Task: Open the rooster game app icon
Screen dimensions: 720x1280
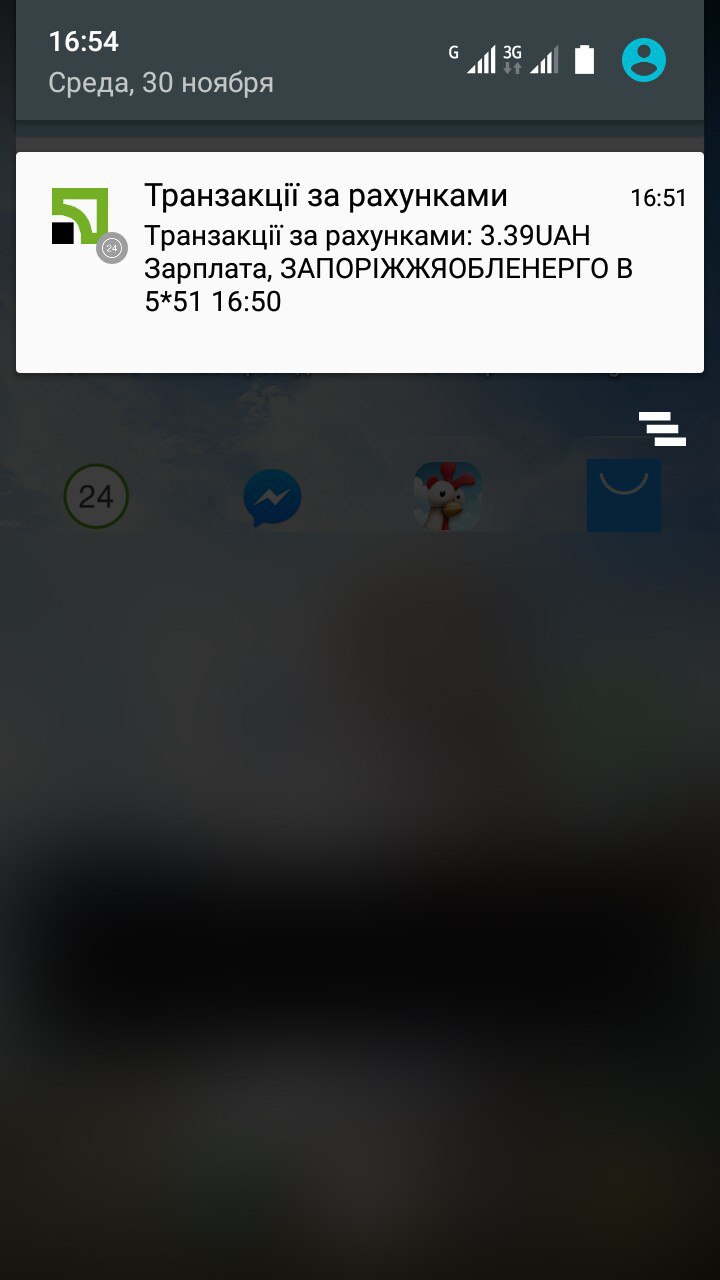Action: pos(448,497)
